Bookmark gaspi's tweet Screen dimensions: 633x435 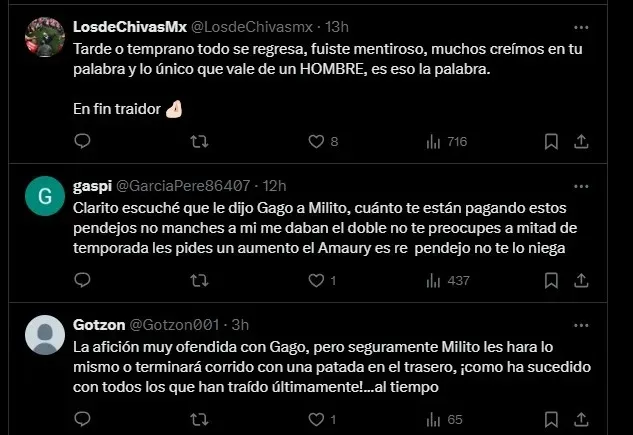click(551, 281)
